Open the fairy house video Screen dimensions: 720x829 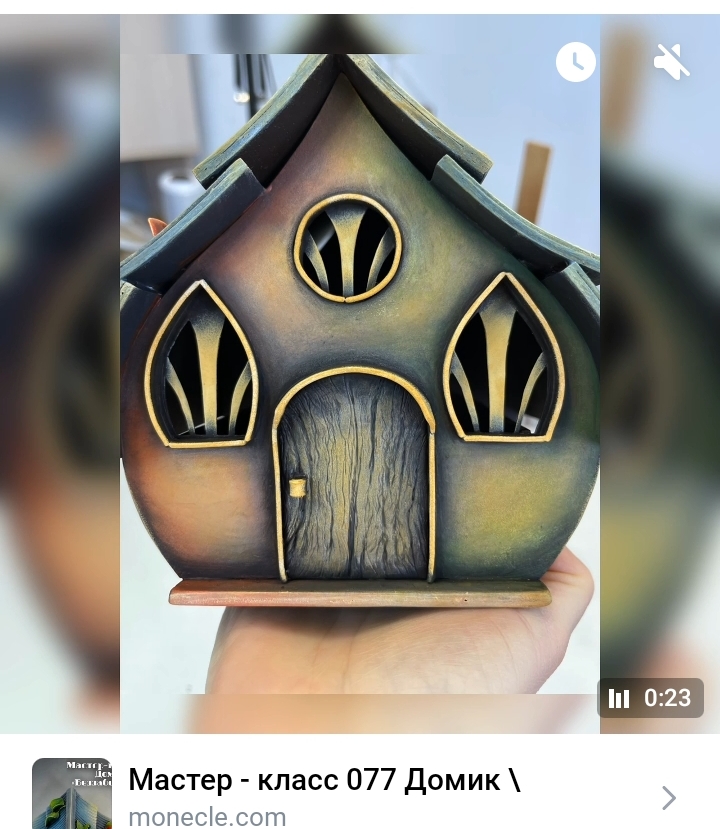coord(360,380)
